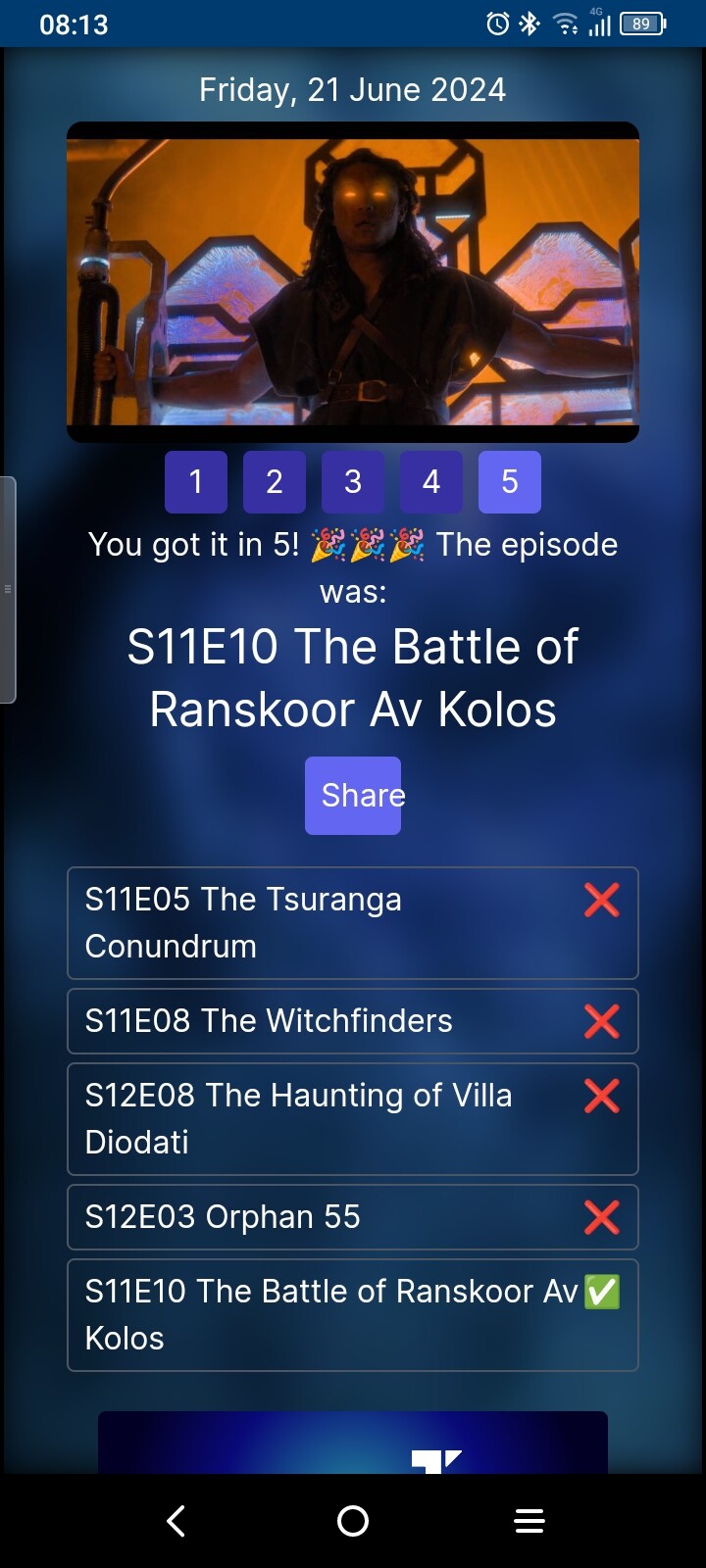Show frame number 2
706x1568 pixels.
coord(275,482)
